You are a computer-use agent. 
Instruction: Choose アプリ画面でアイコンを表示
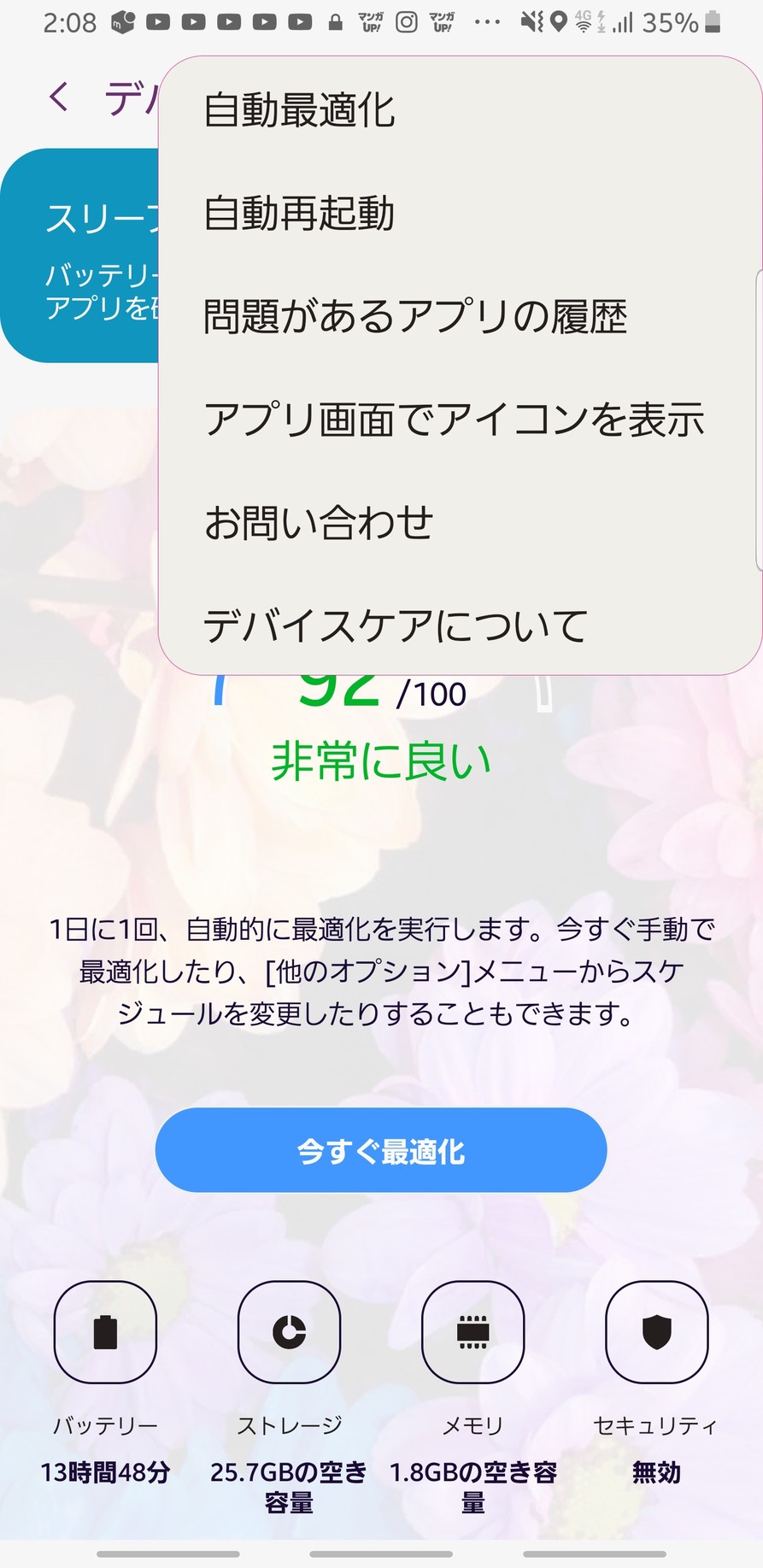coord(460,420)
